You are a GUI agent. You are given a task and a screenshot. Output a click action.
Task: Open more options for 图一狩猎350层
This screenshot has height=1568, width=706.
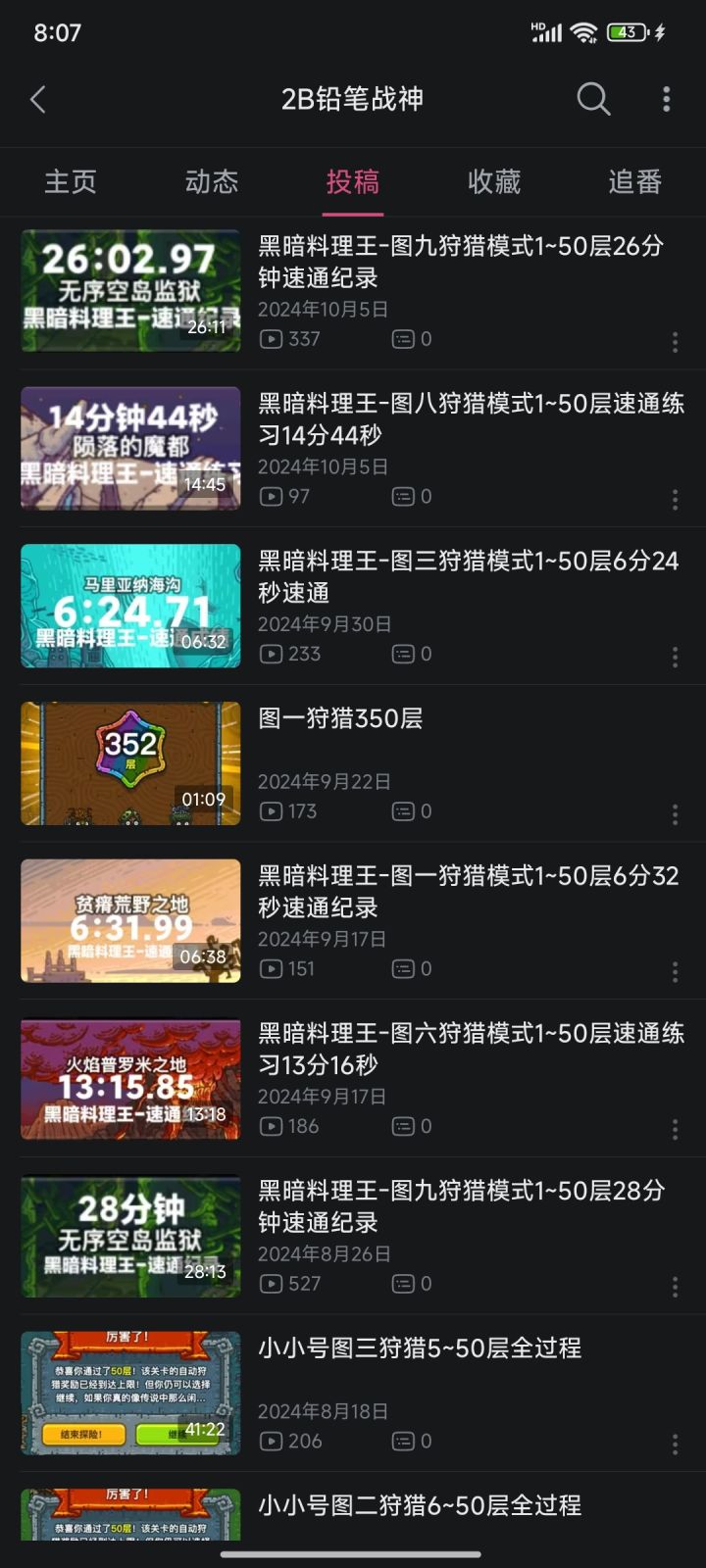coord(675,814)
